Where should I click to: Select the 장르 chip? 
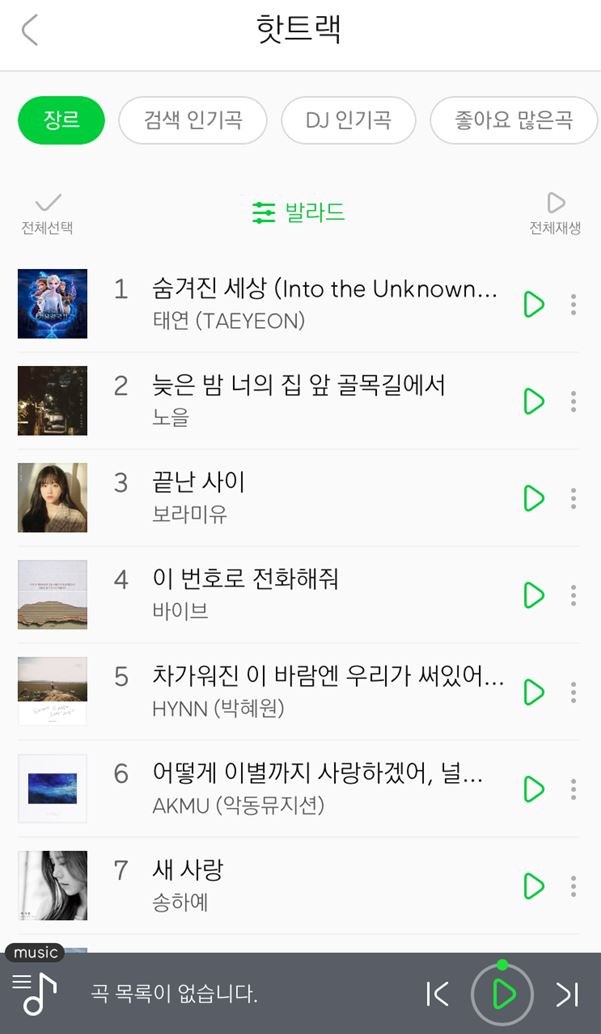(61, 121)
